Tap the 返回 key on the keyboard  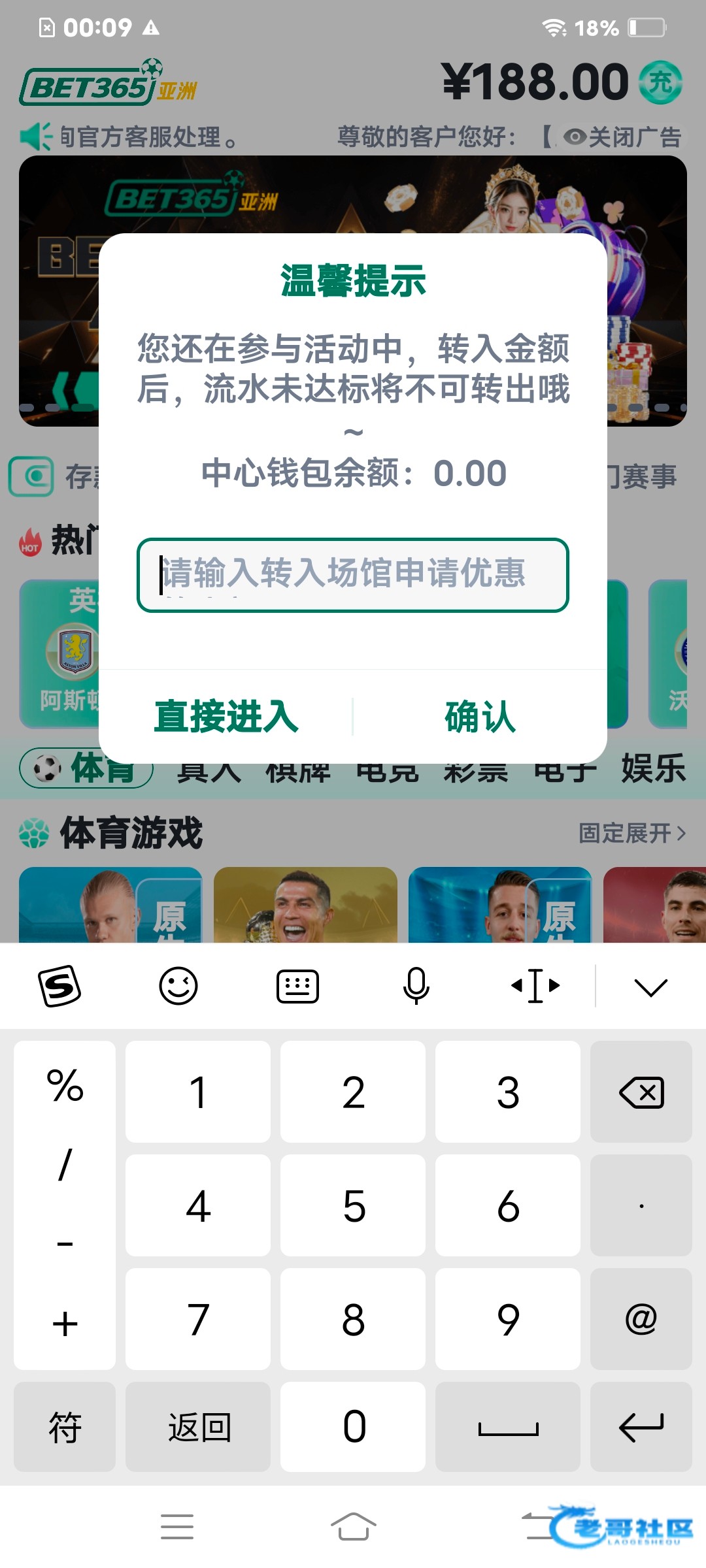click(x=198, y=1427)
